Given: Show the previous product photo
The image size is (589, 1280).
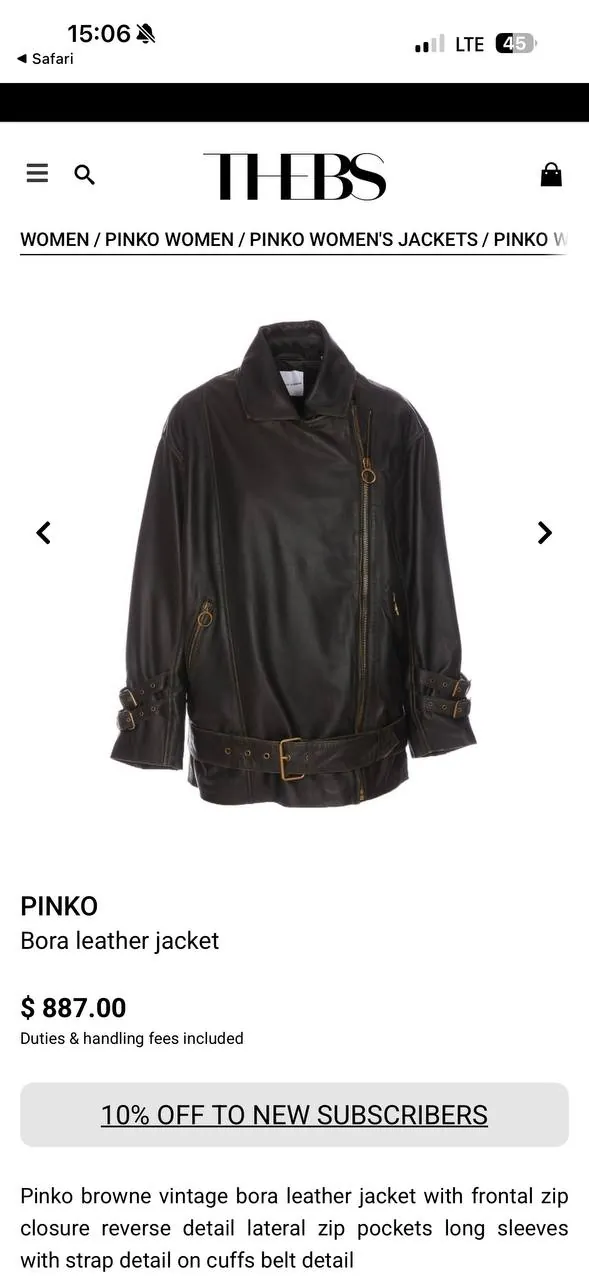Looking at the screenshot, I should tap(43, 533).
